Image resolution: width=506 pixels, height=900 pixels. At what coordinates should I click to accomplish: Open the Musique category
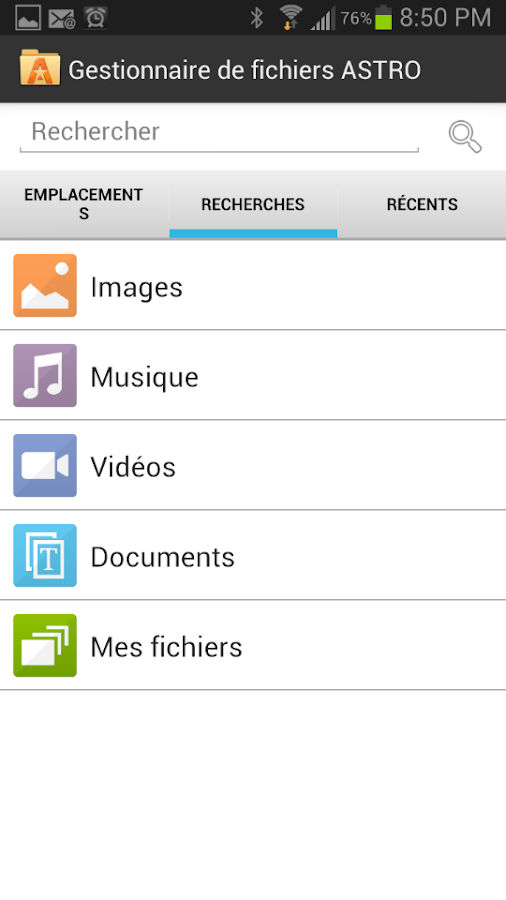pos(253,375)
